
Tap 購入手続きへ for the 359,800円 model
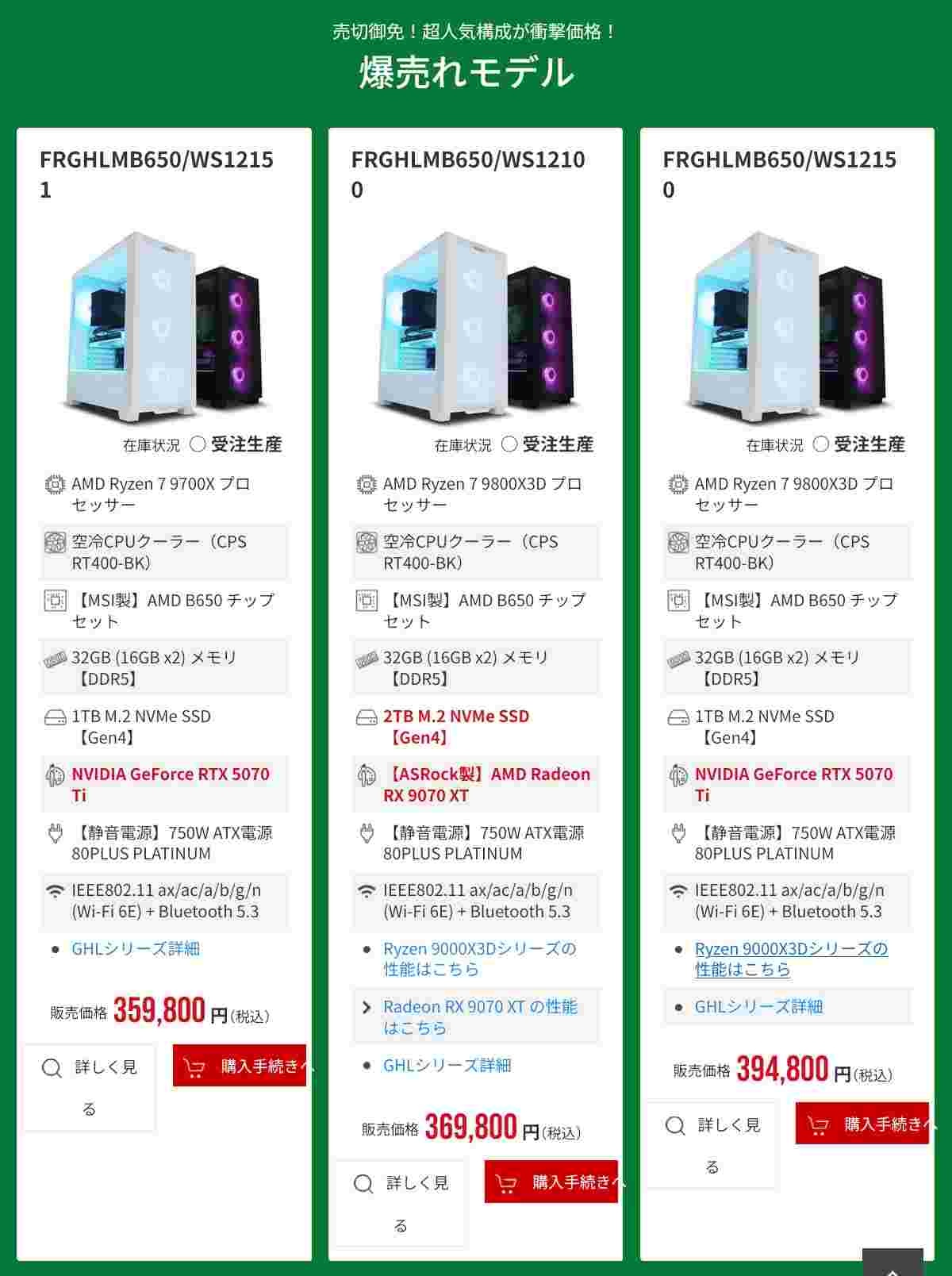click(x=240, y=1066)
